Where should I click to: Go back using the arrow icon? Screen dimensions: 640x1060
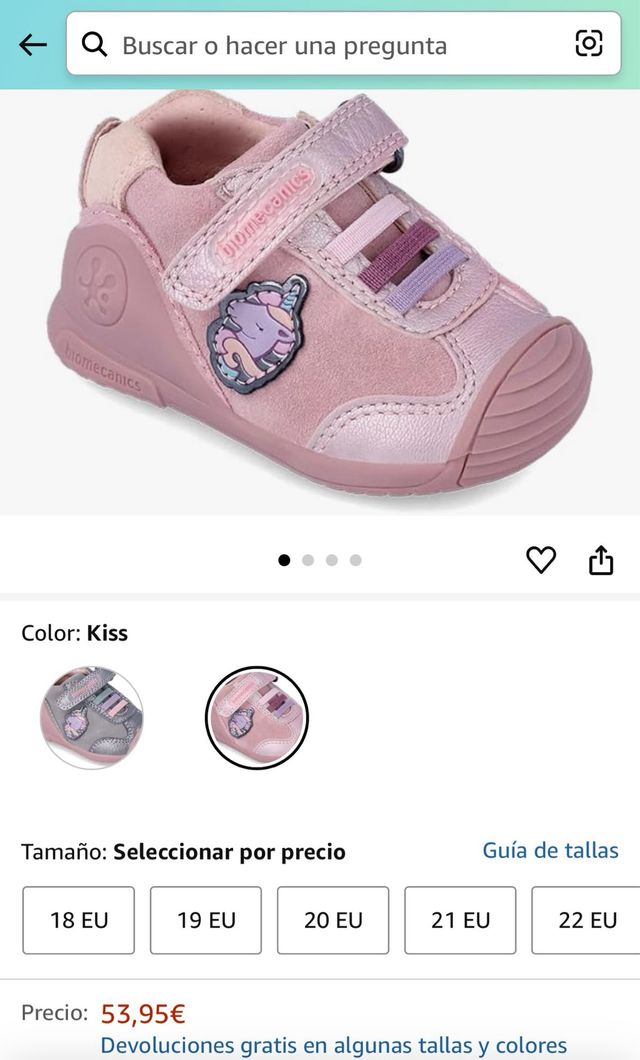coord(33,45)
